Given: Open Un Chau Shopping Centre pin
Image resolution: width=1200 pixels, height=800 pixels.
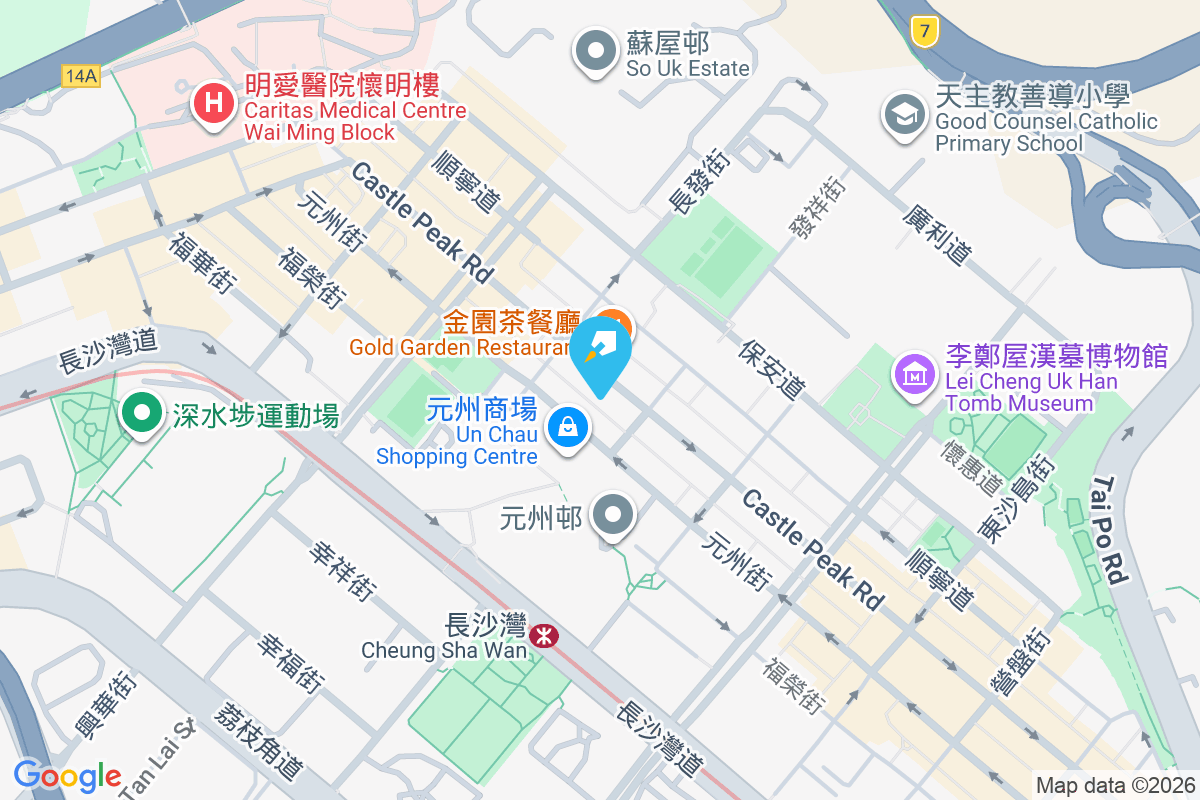Looking at the screenshot, I should tap(567, 428).
